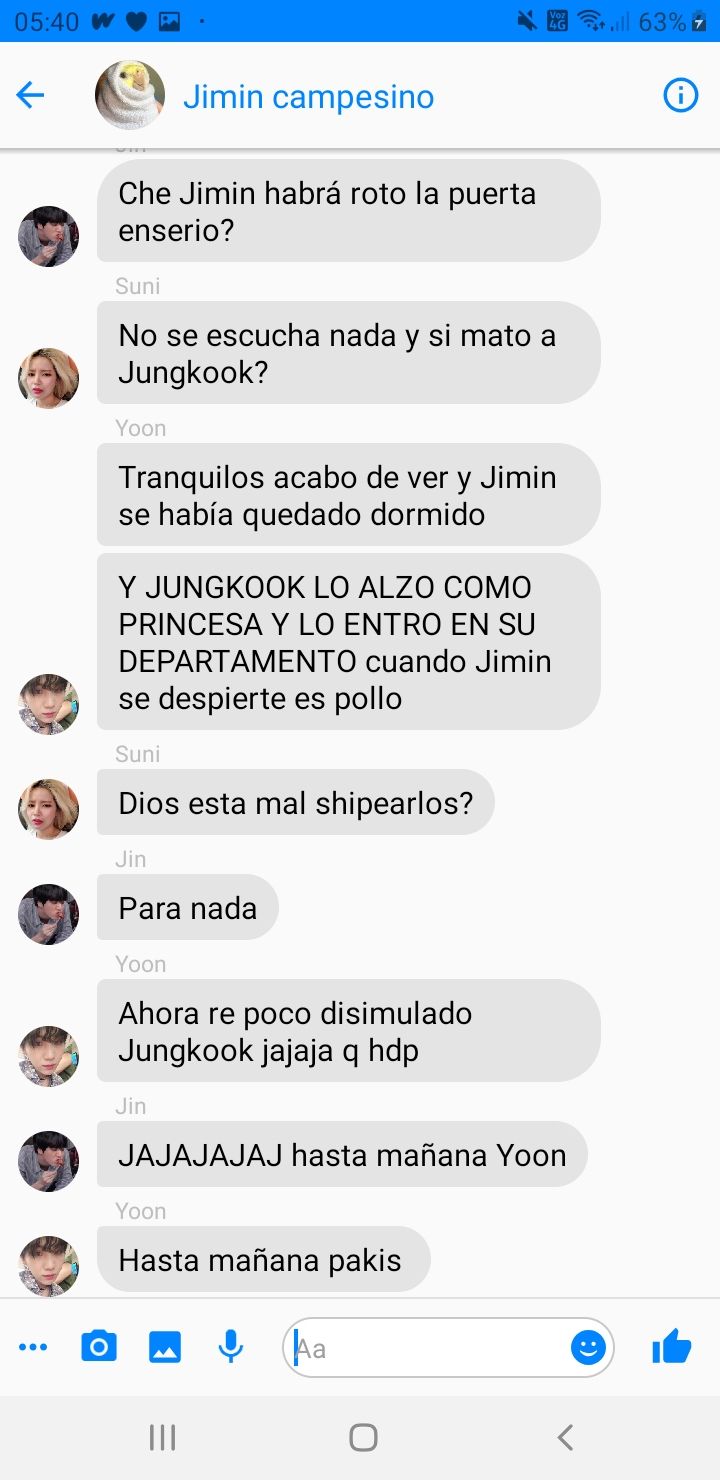Viewport: 720px width, 1480px height.
Task: Open the gallery image picker
Action: pyautogui.click(x=165, y=1347)
